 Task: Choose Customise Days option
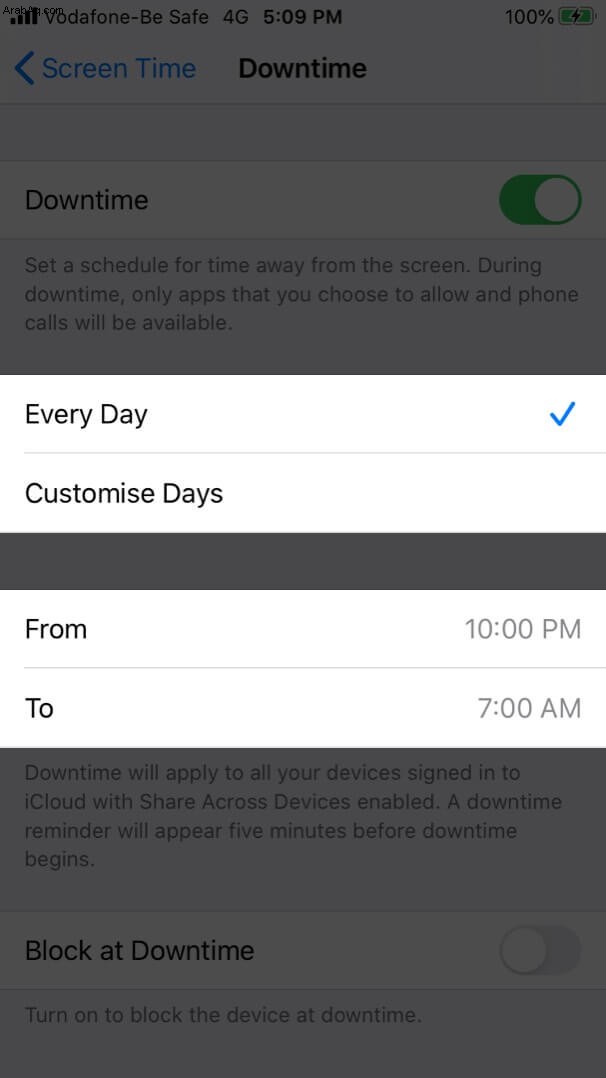[303, 493]
